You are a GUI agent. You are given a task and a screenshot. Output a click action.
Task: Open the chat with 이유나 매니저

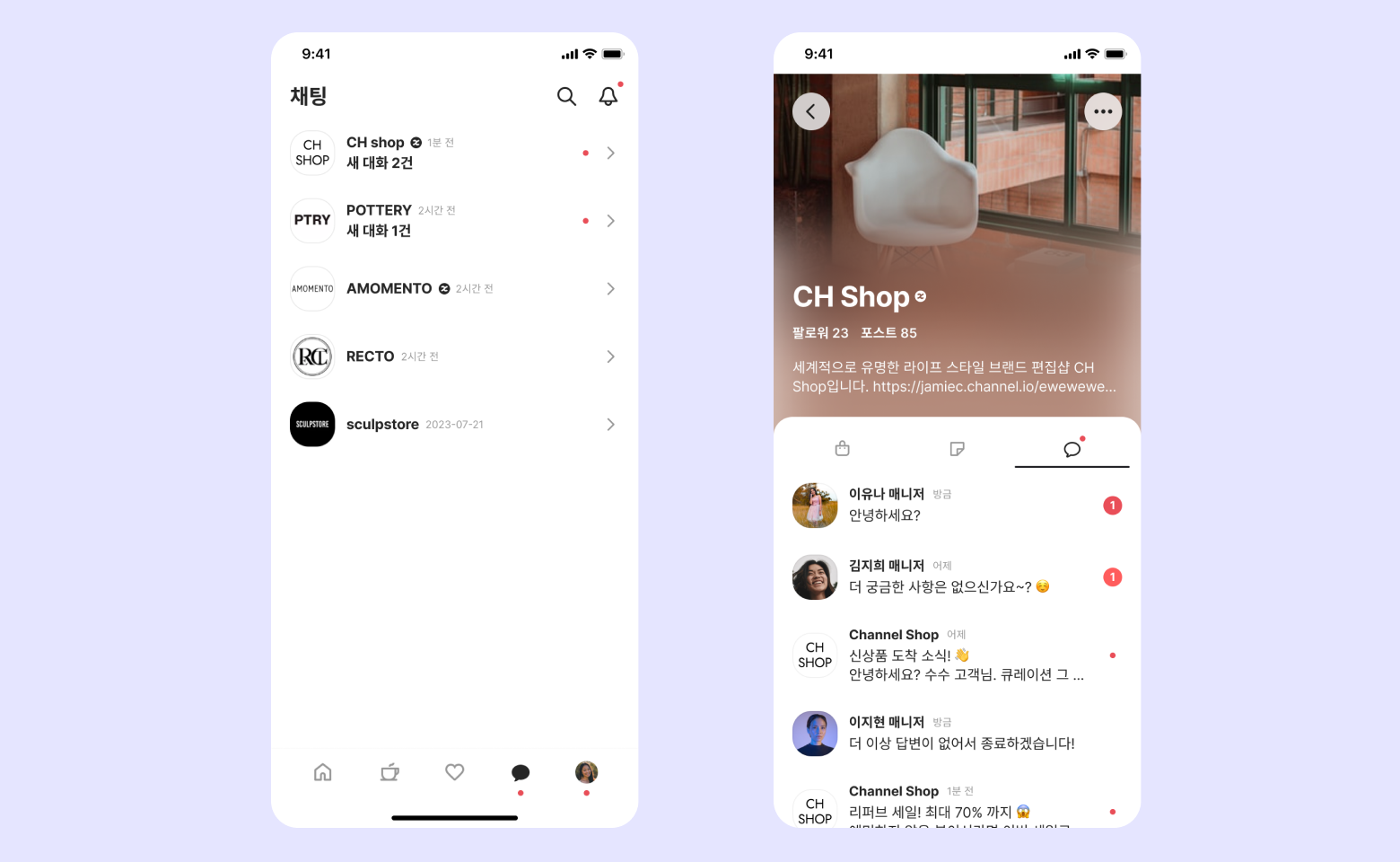(957, 506)
